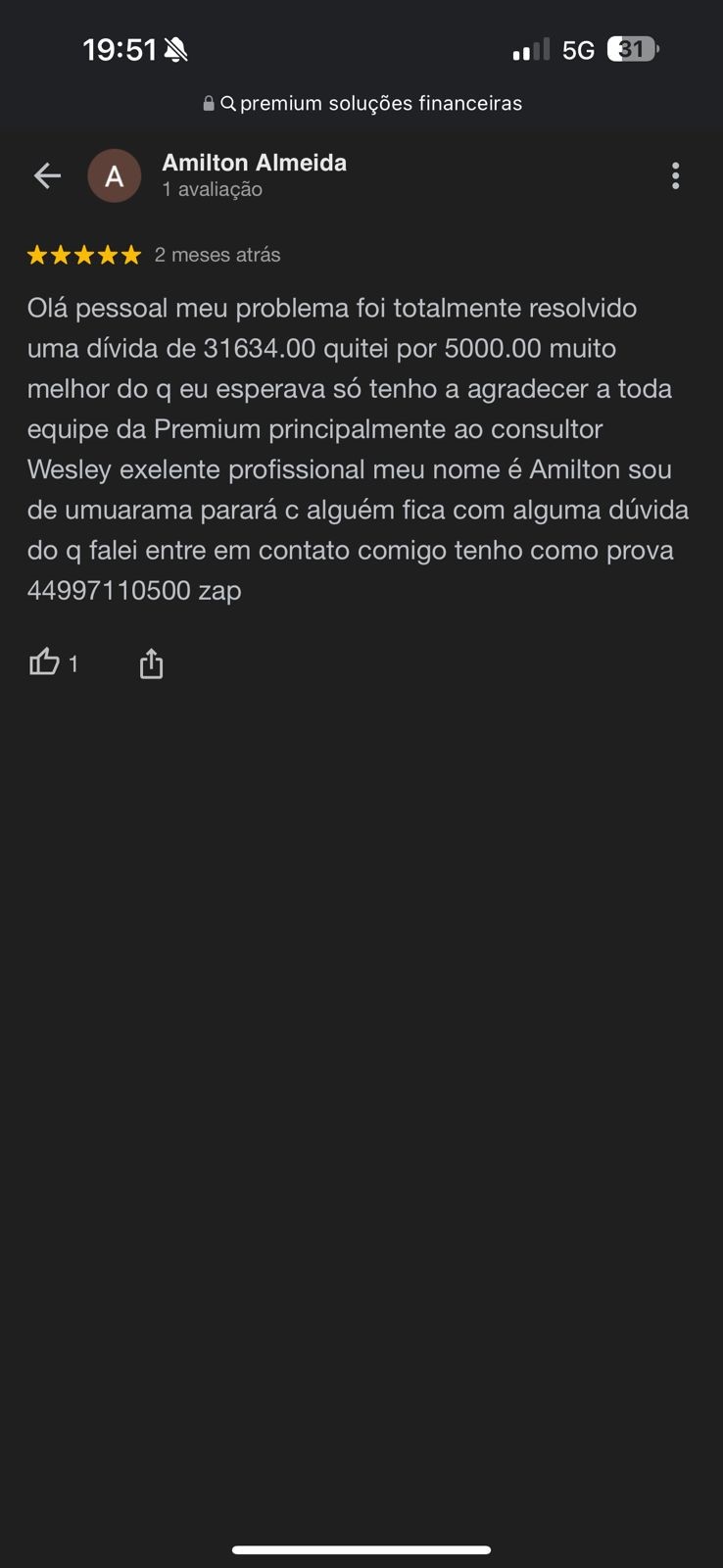
Task: Open Amilton Almeida's reviewer profile
Action: click(x=254, y=163)
